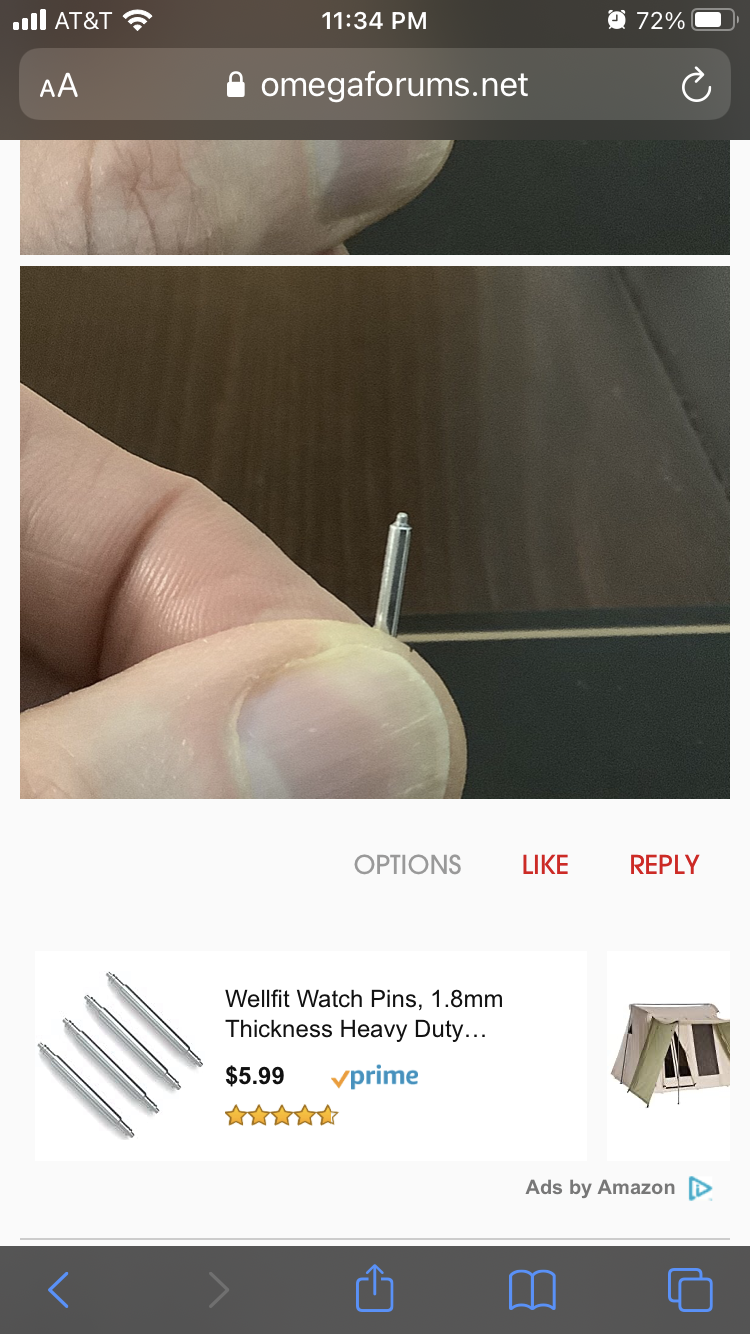Tap the AdChoices icon

[700, 1188]
